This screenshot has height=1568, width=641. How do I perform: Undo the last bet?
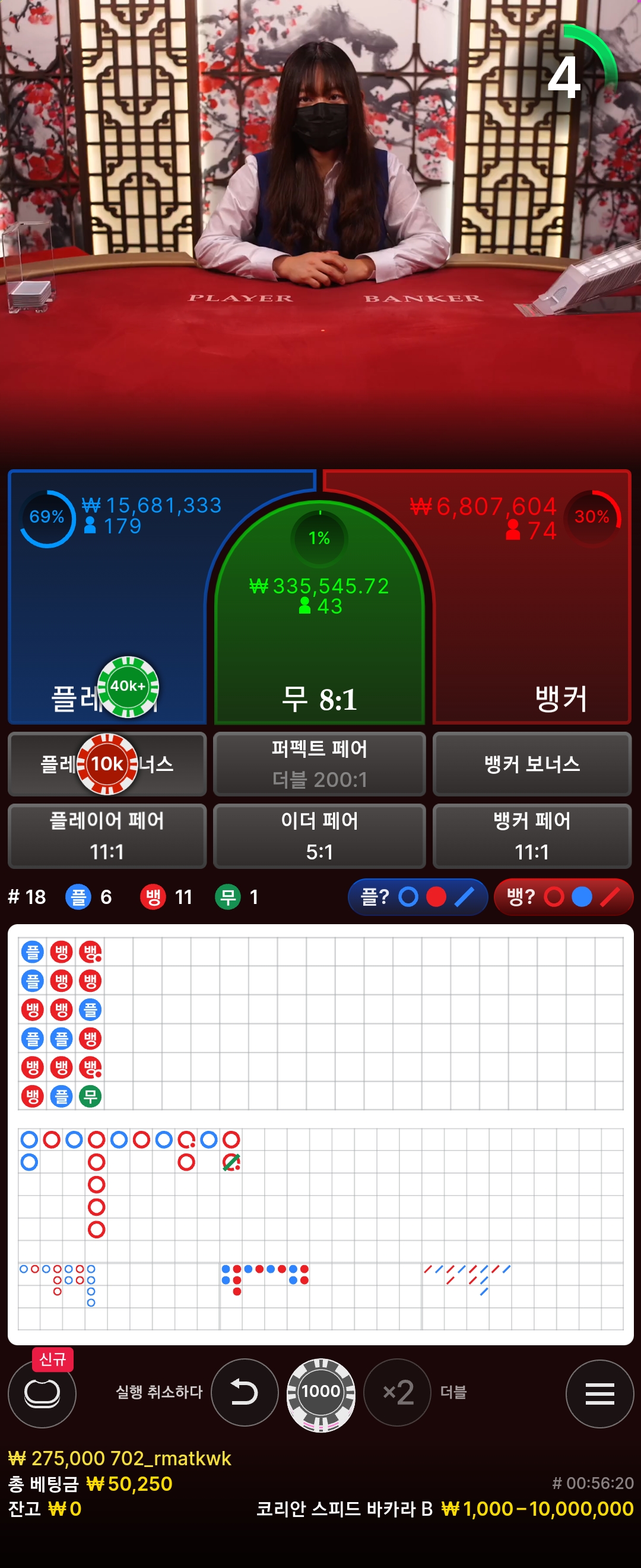pos(245,1392)
